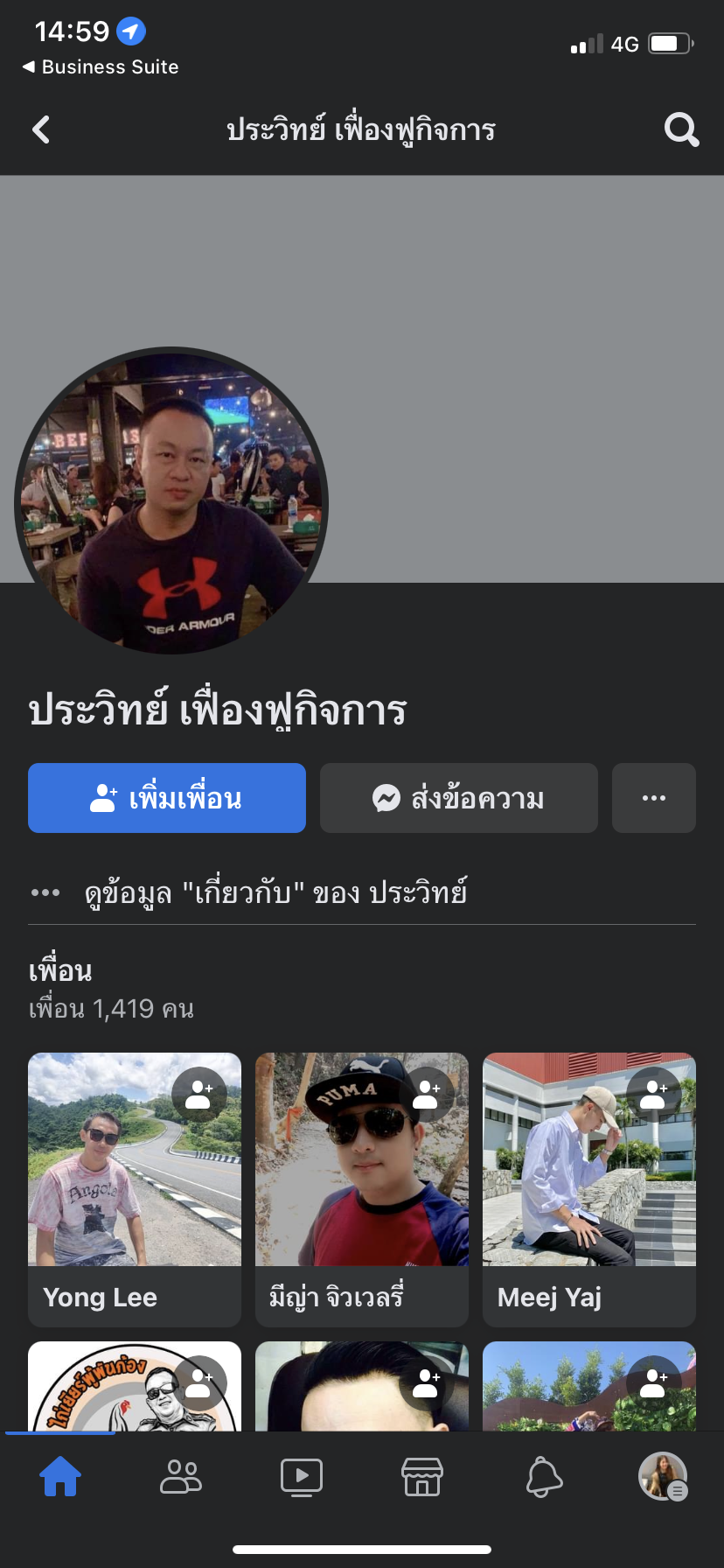Return to Business Suite app
The width and height of the screenshot is (724, 1568).
click(101, 67)
